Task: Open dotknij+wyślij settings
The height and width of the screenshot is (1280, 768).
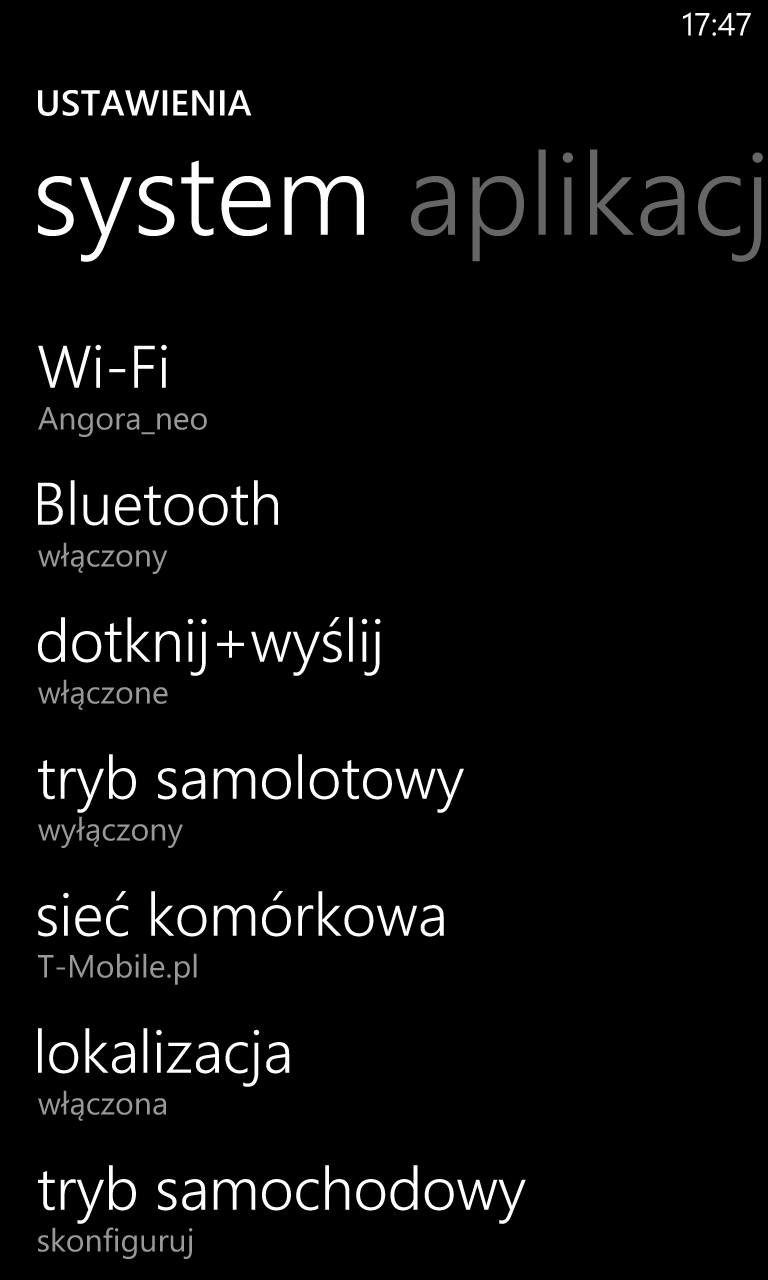Action: click(x=384, y=660)
